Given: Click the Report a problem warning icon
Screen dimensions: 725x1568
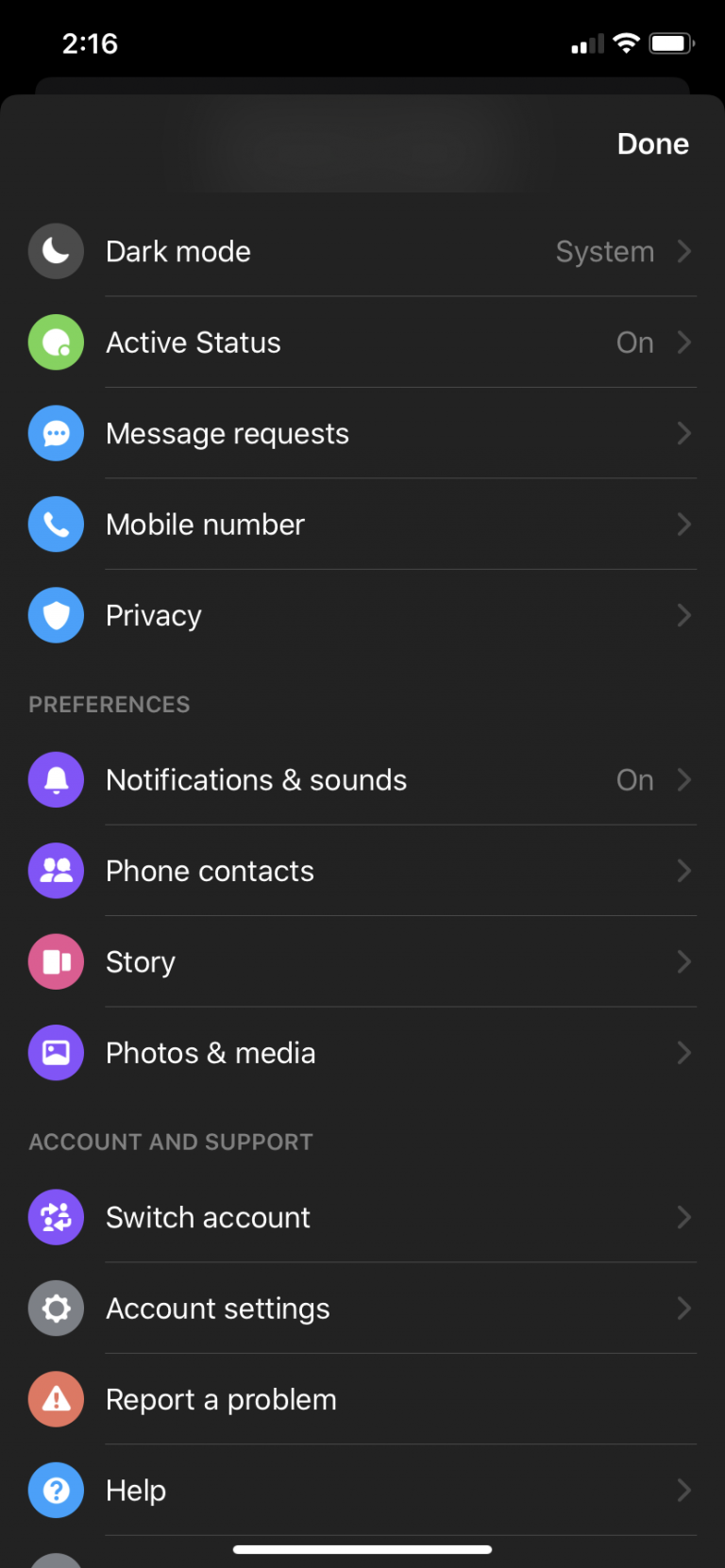Looking at the screenshot, I should coord(56,1399).
